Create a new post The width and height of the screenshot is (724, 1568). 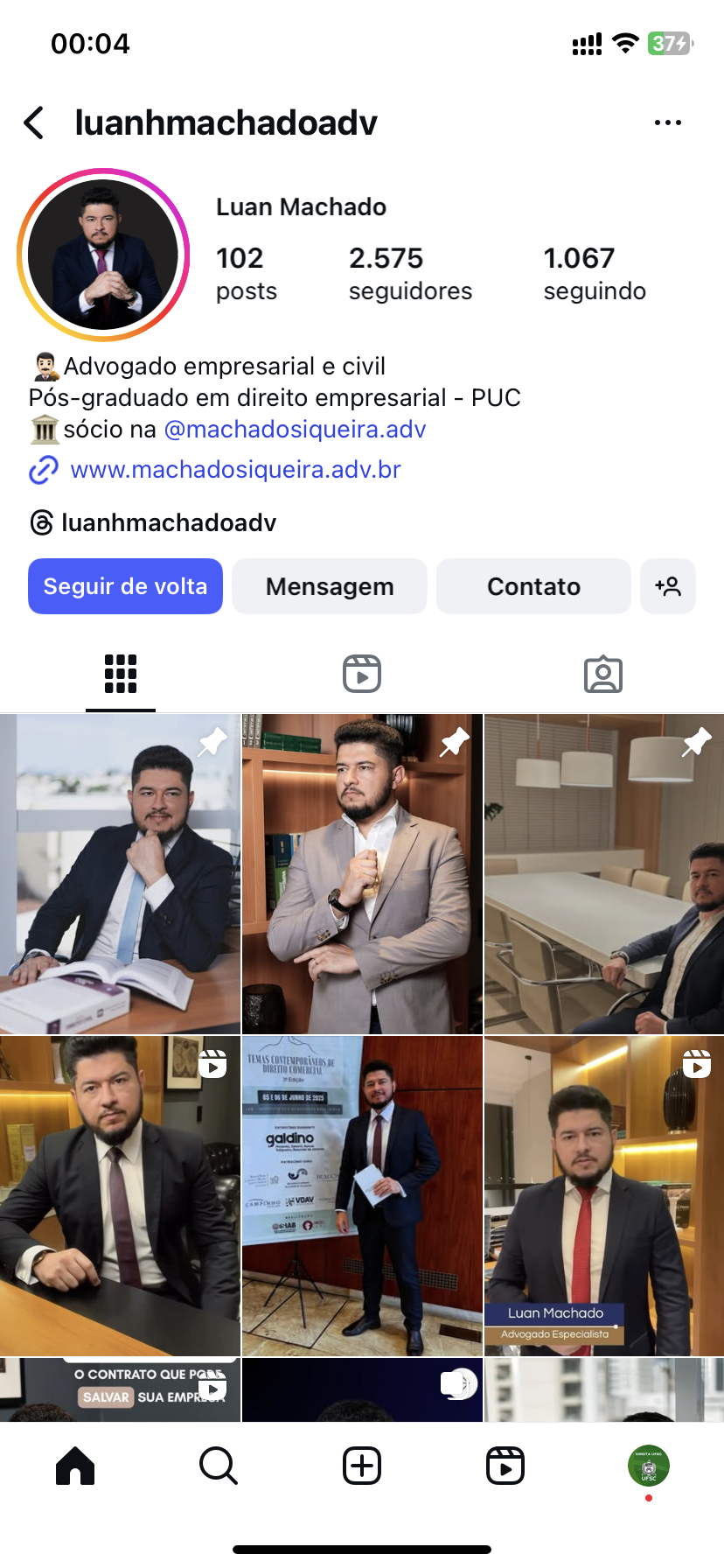(362, 1466)
